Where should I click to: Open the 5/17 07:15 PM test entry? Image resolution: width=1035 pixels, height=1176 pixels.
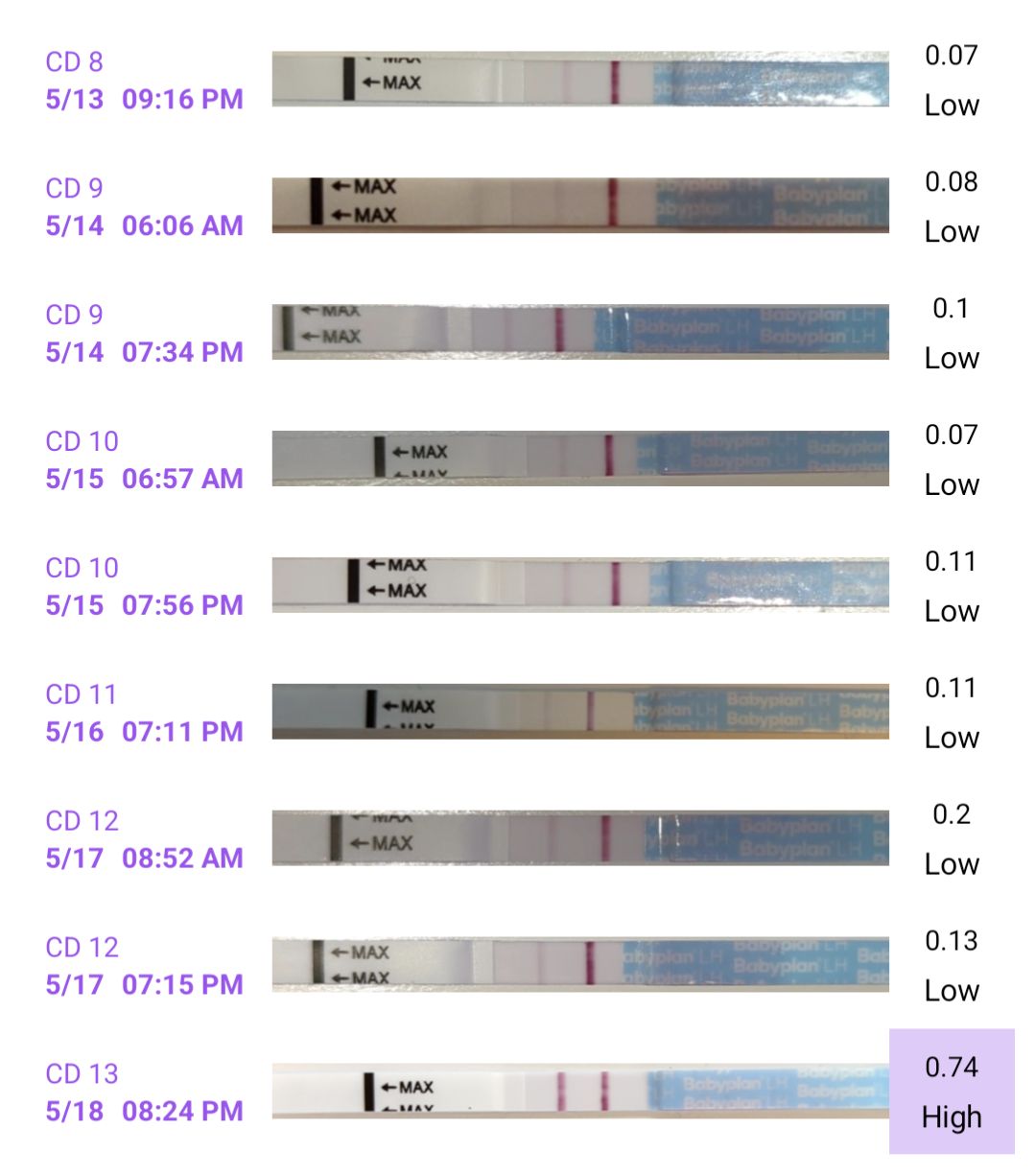[x=144, y=984]
